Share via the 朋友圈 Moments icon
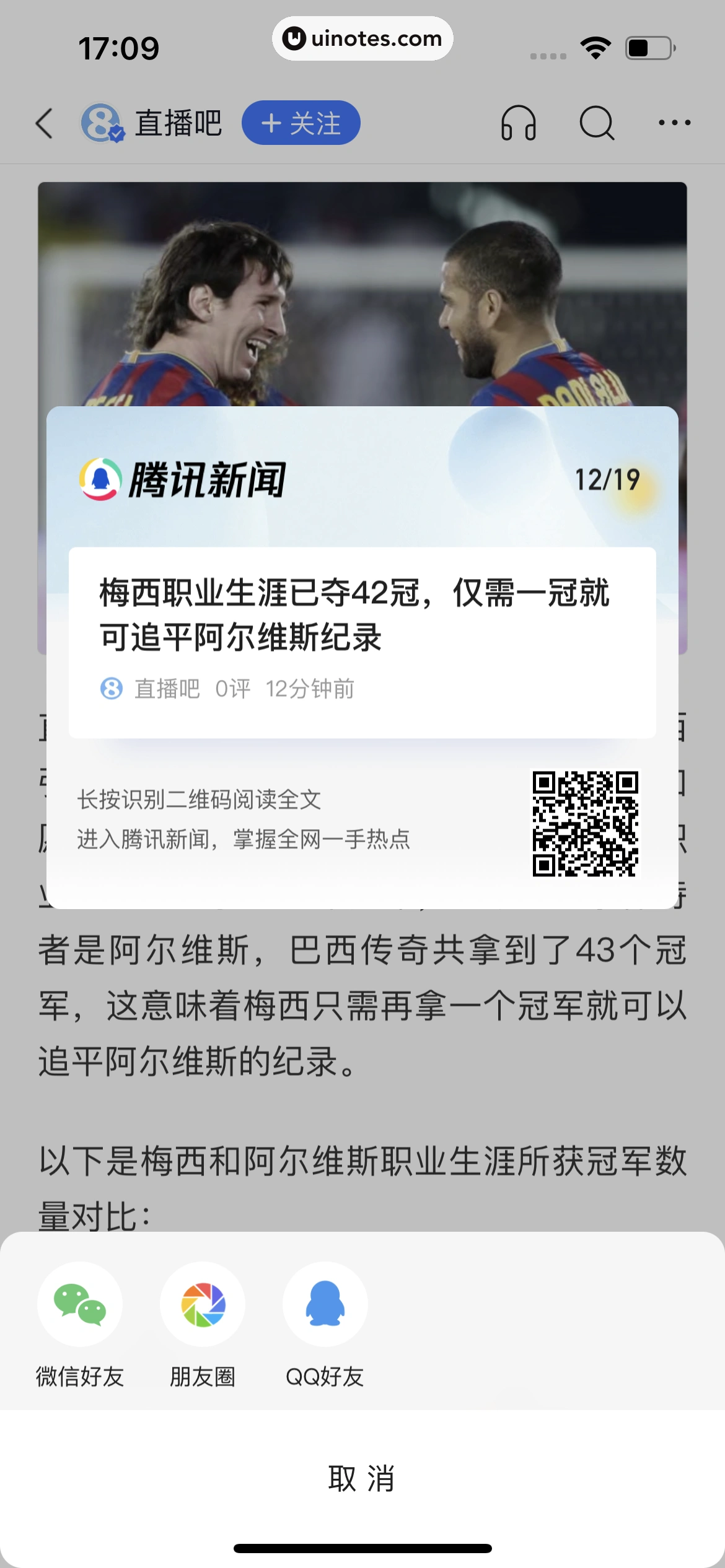725x1568 pixels. click(x=202, y=1305)
